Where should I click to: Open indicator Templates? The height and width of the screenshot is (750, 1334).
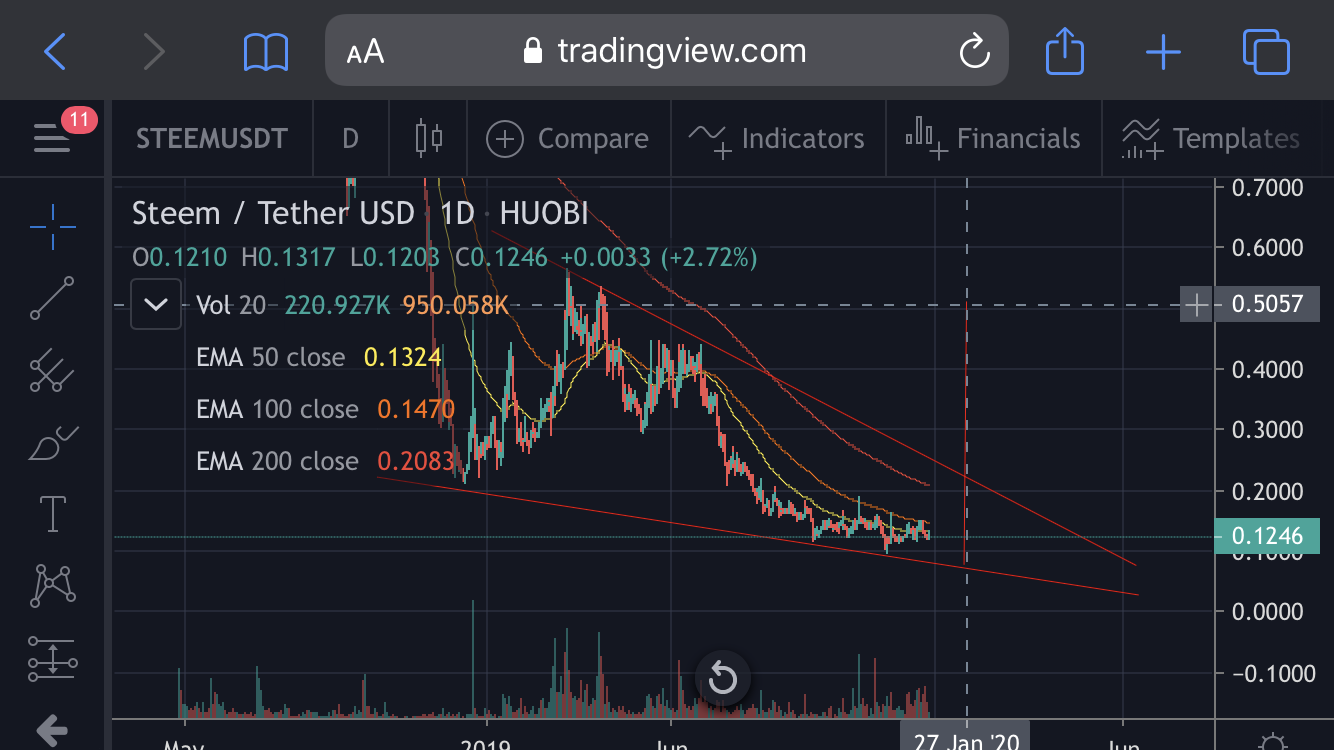click(x=1211, y=138)
